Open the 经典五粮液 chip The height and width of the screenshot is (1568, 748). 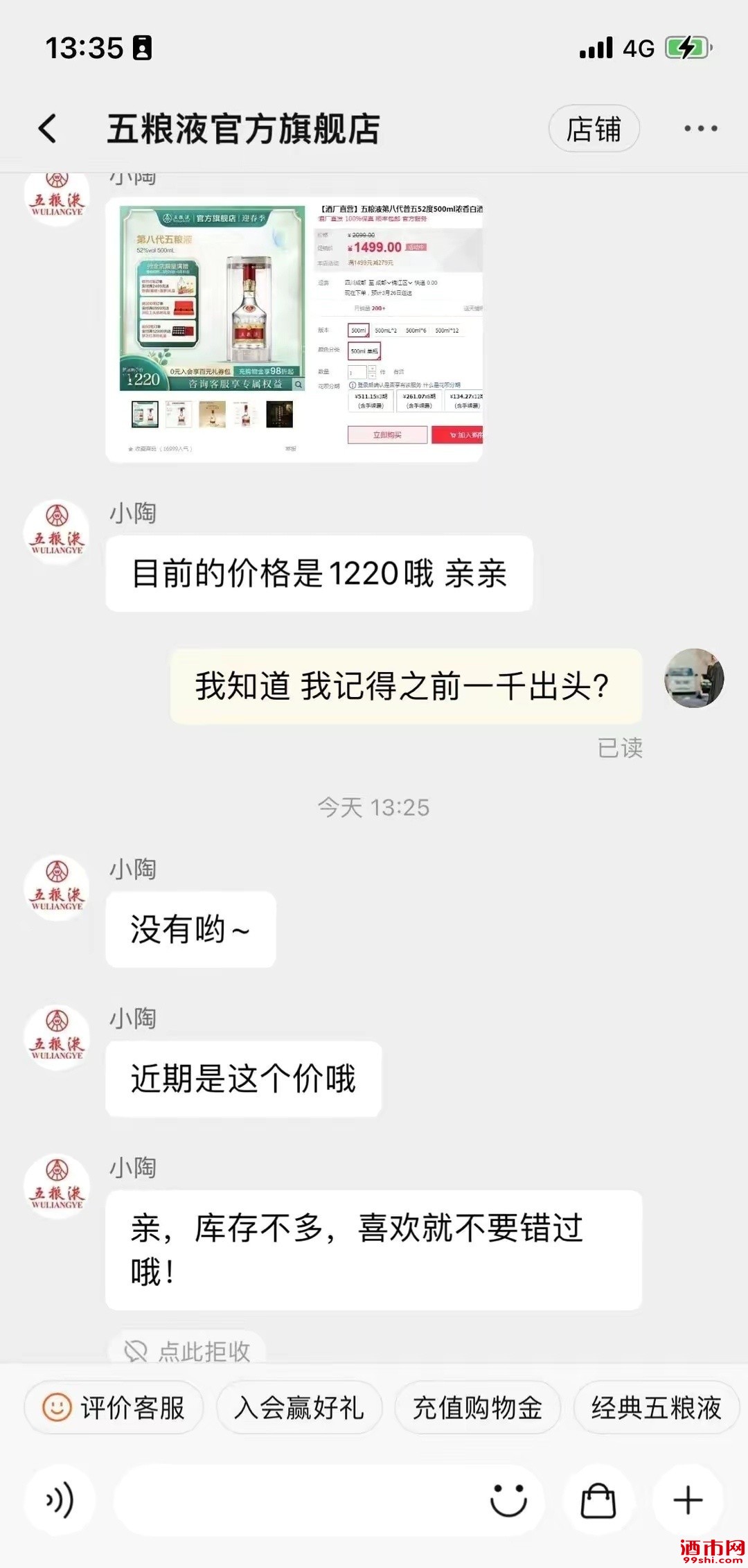point(657,1407)
